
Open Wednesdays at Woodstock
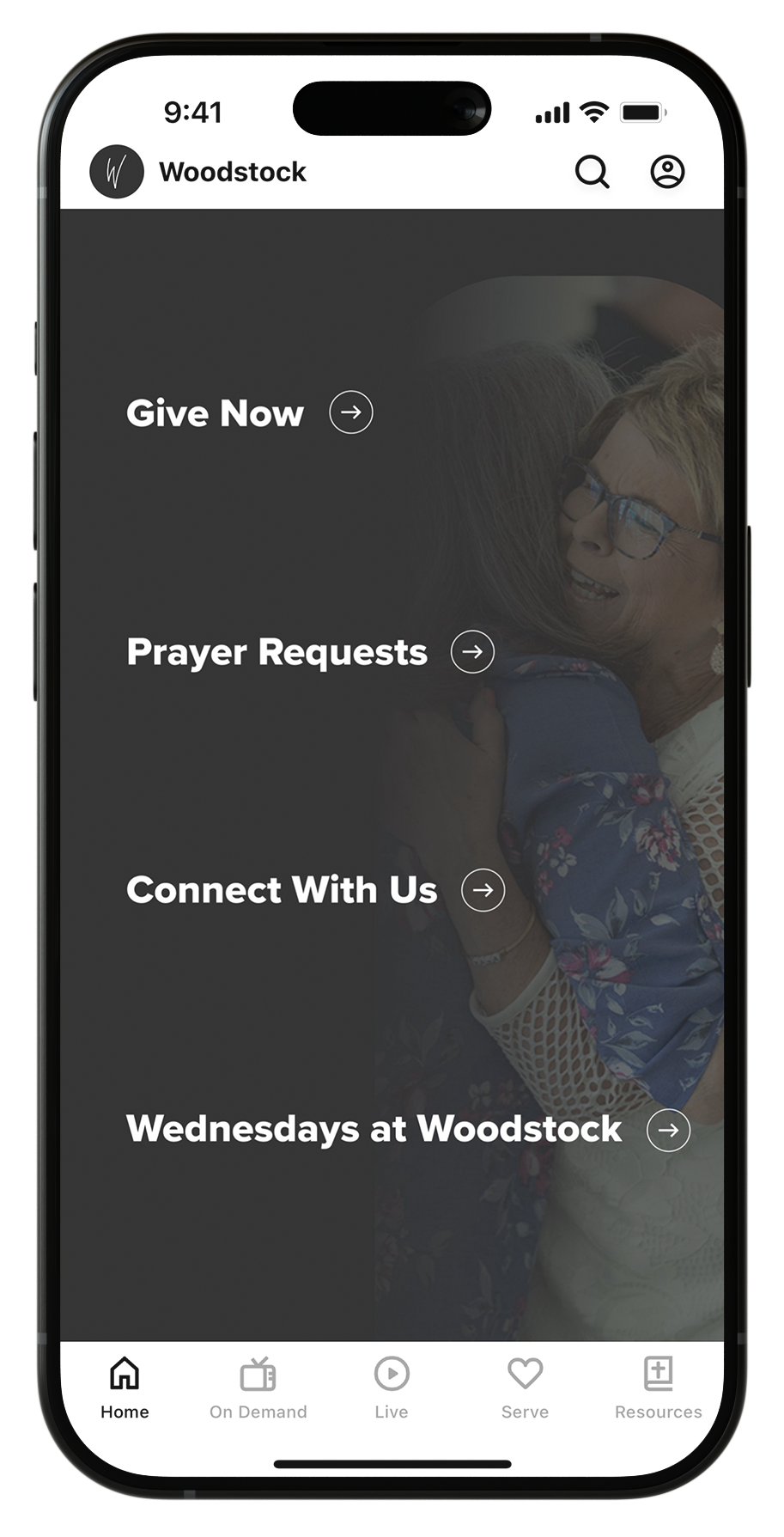tap(407, 1129)
